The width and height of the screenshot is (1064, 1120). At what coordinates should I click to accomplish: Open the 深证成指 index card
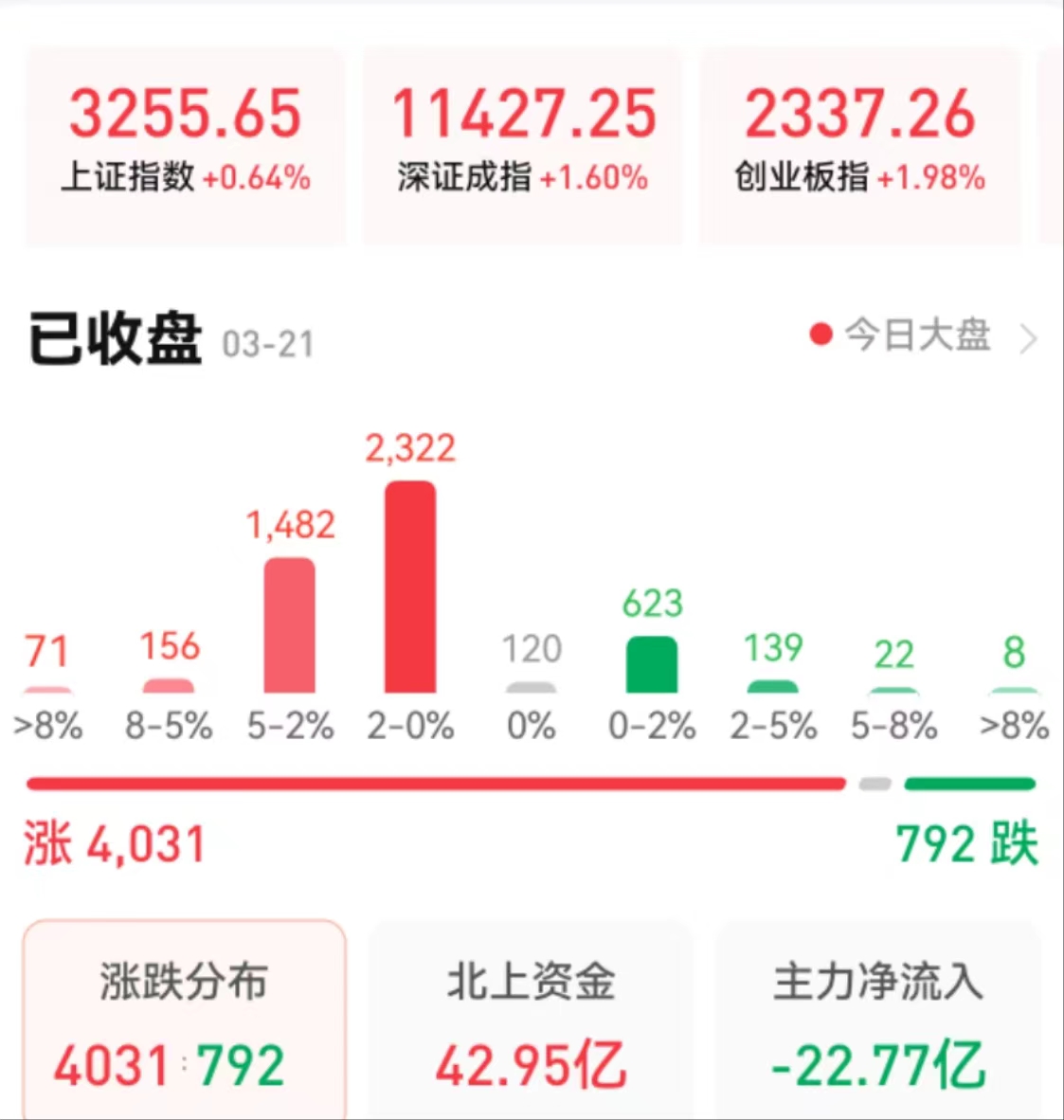pyautogui.click(x=523, y=142)
